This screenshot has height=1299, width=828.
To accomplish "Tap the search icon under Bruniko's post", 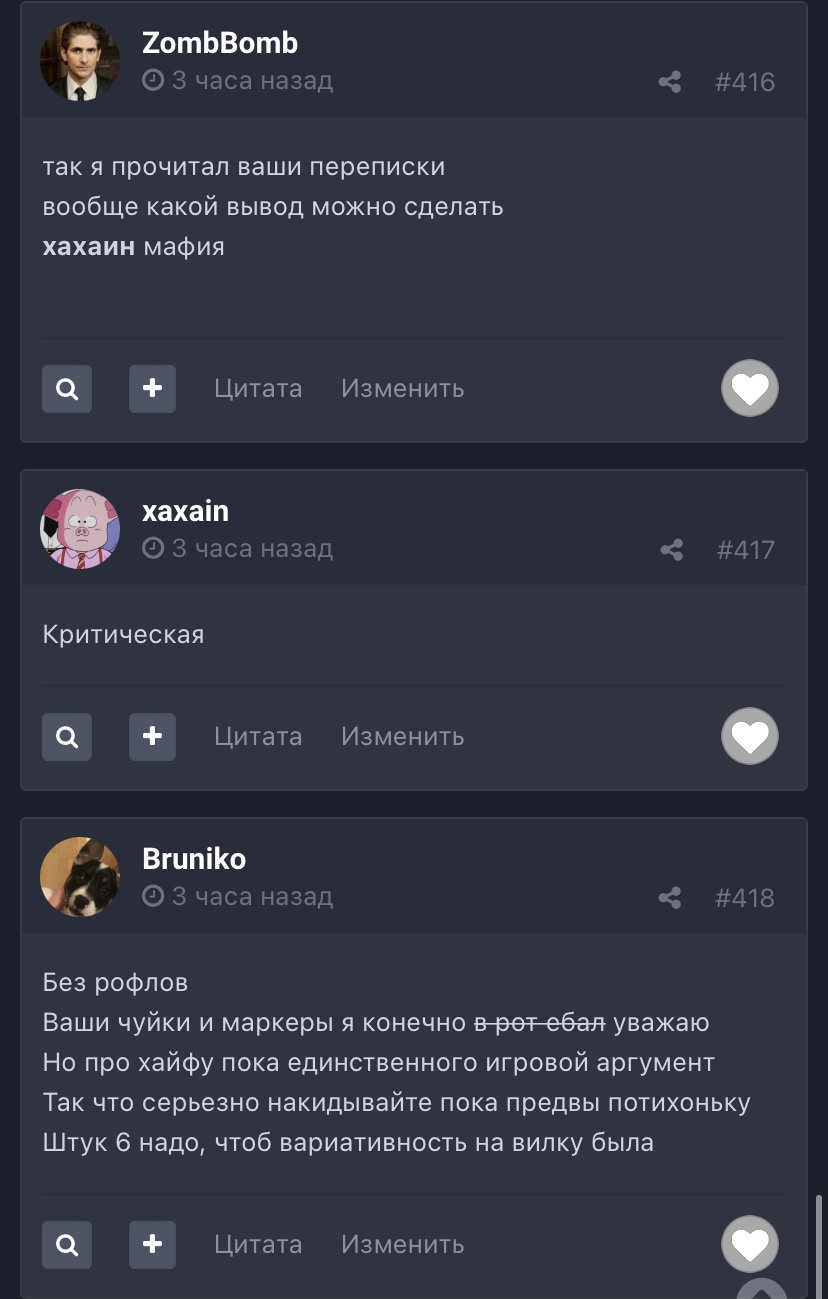I will coord(67,1245).
